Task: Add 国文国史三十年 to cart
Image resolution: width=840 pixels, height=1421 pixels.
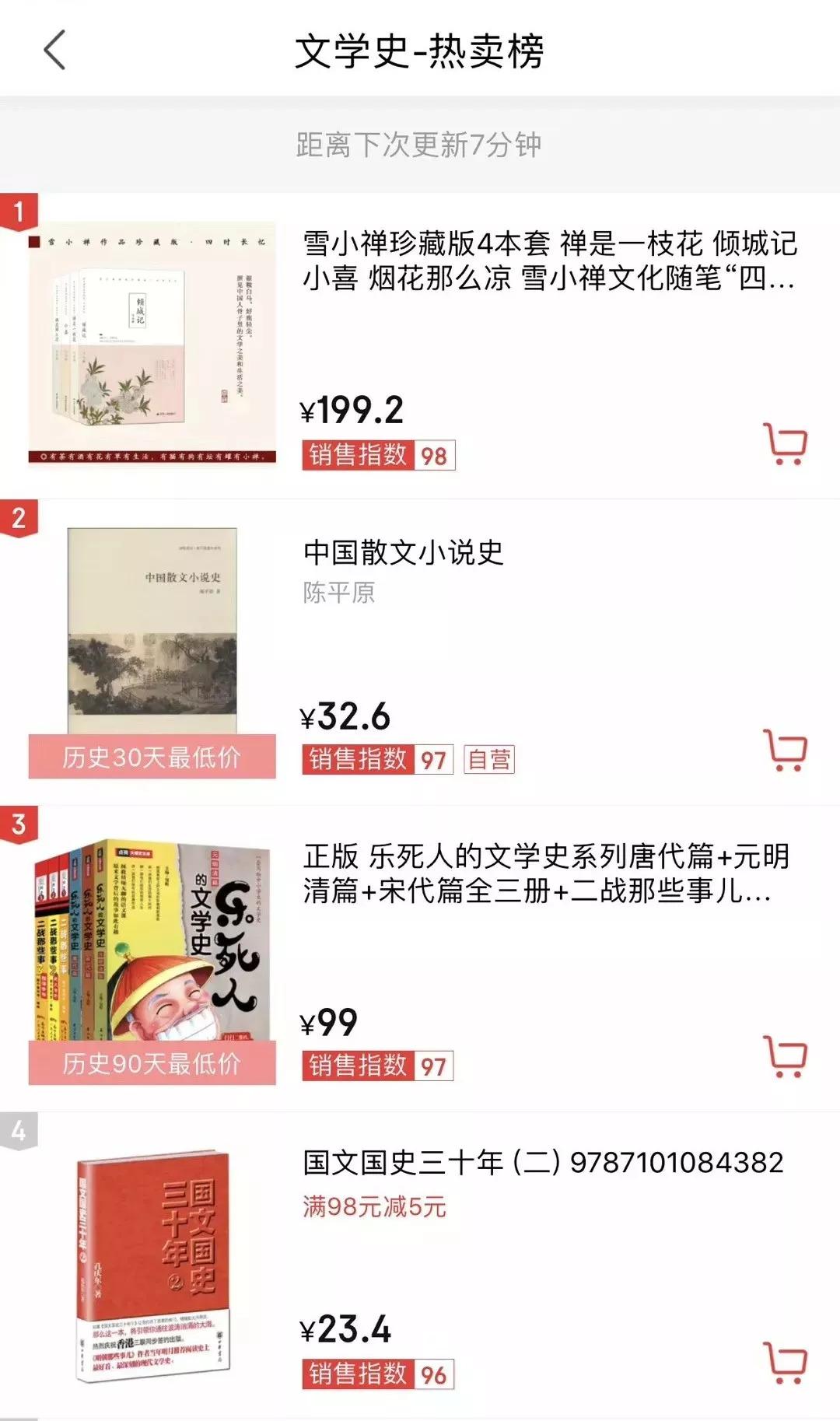Action: tap(785, 1363)
